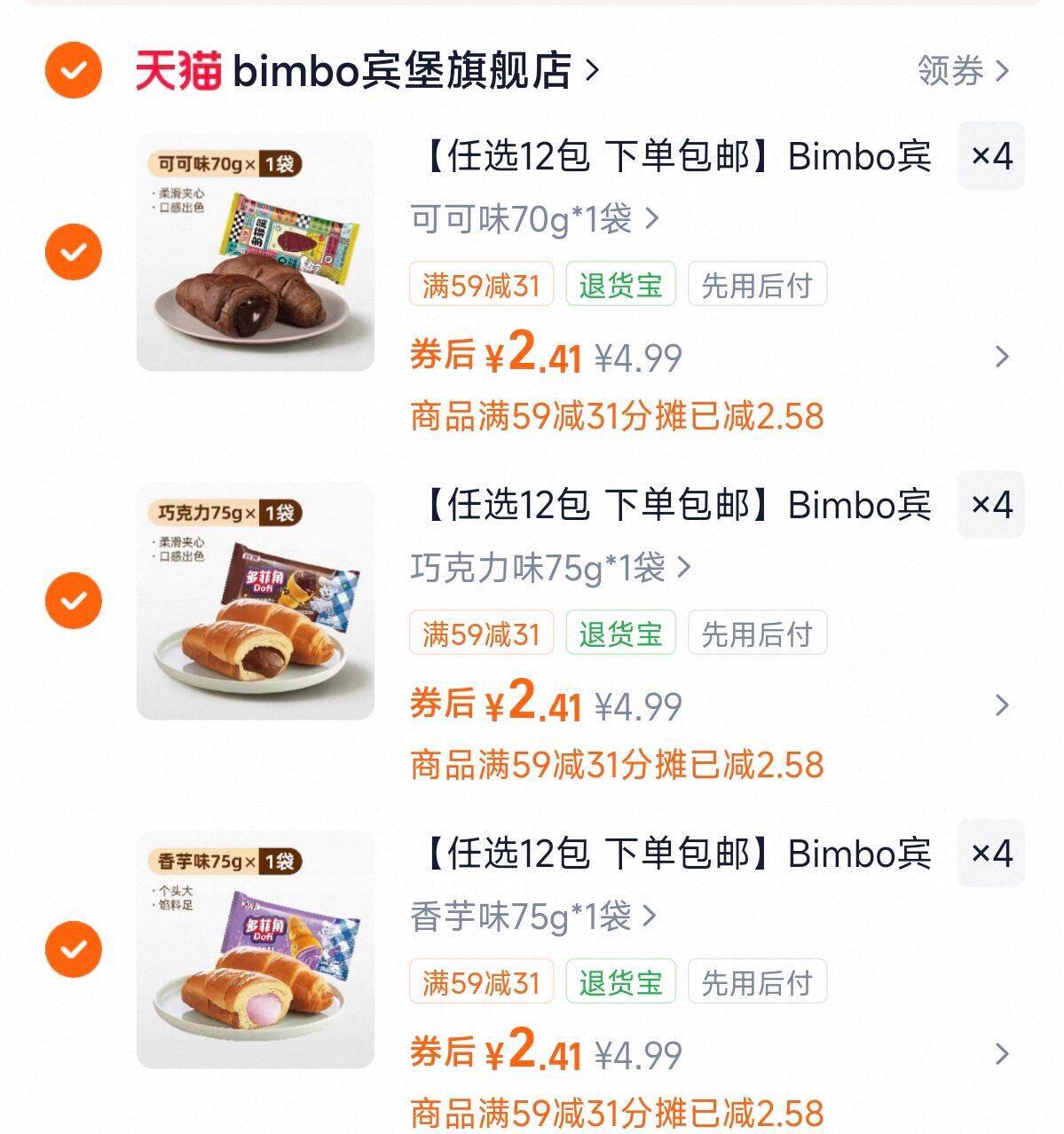Tap 领券 to get store coupons

click(963, 71)
